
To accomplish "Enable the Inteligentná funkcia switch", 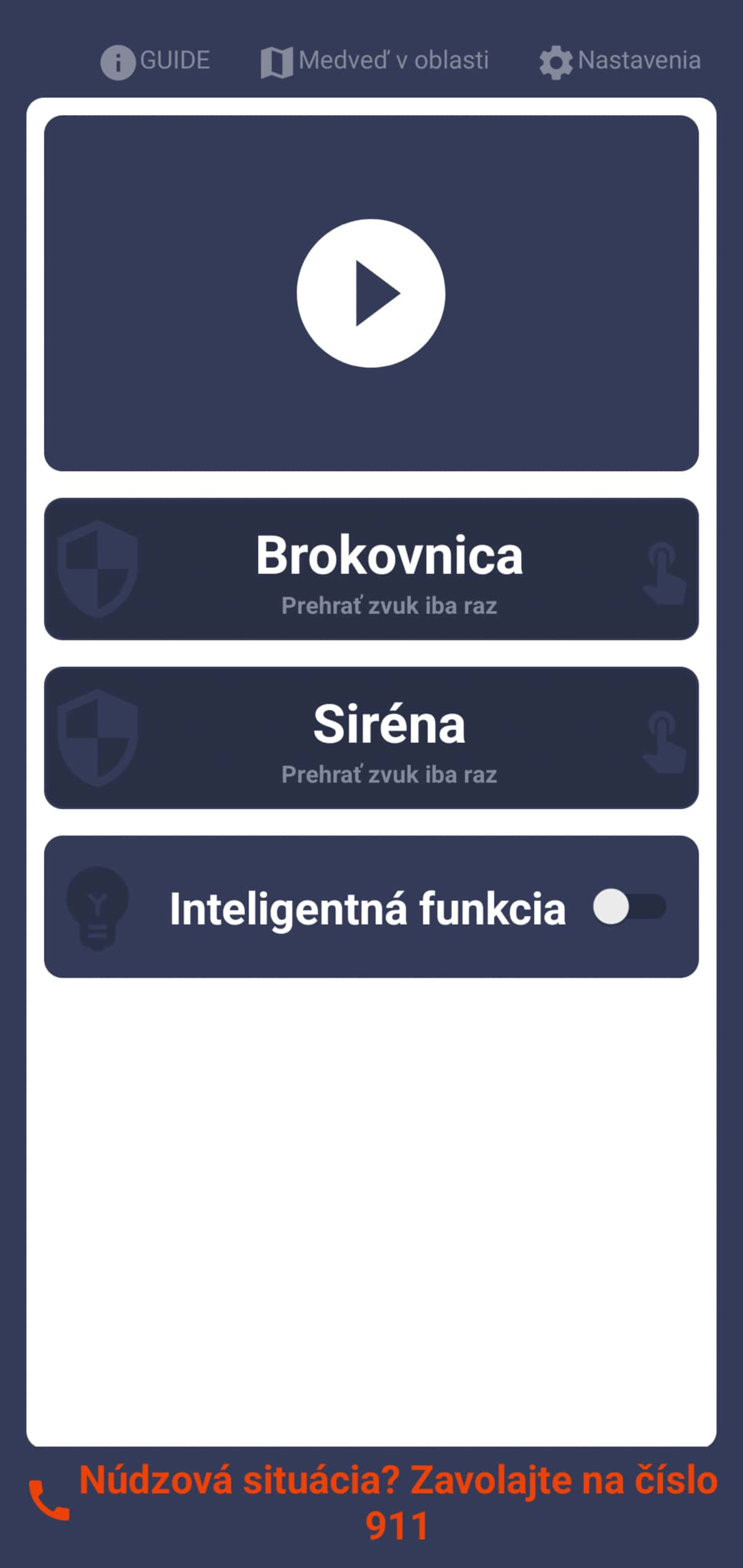I will [629, 907].
